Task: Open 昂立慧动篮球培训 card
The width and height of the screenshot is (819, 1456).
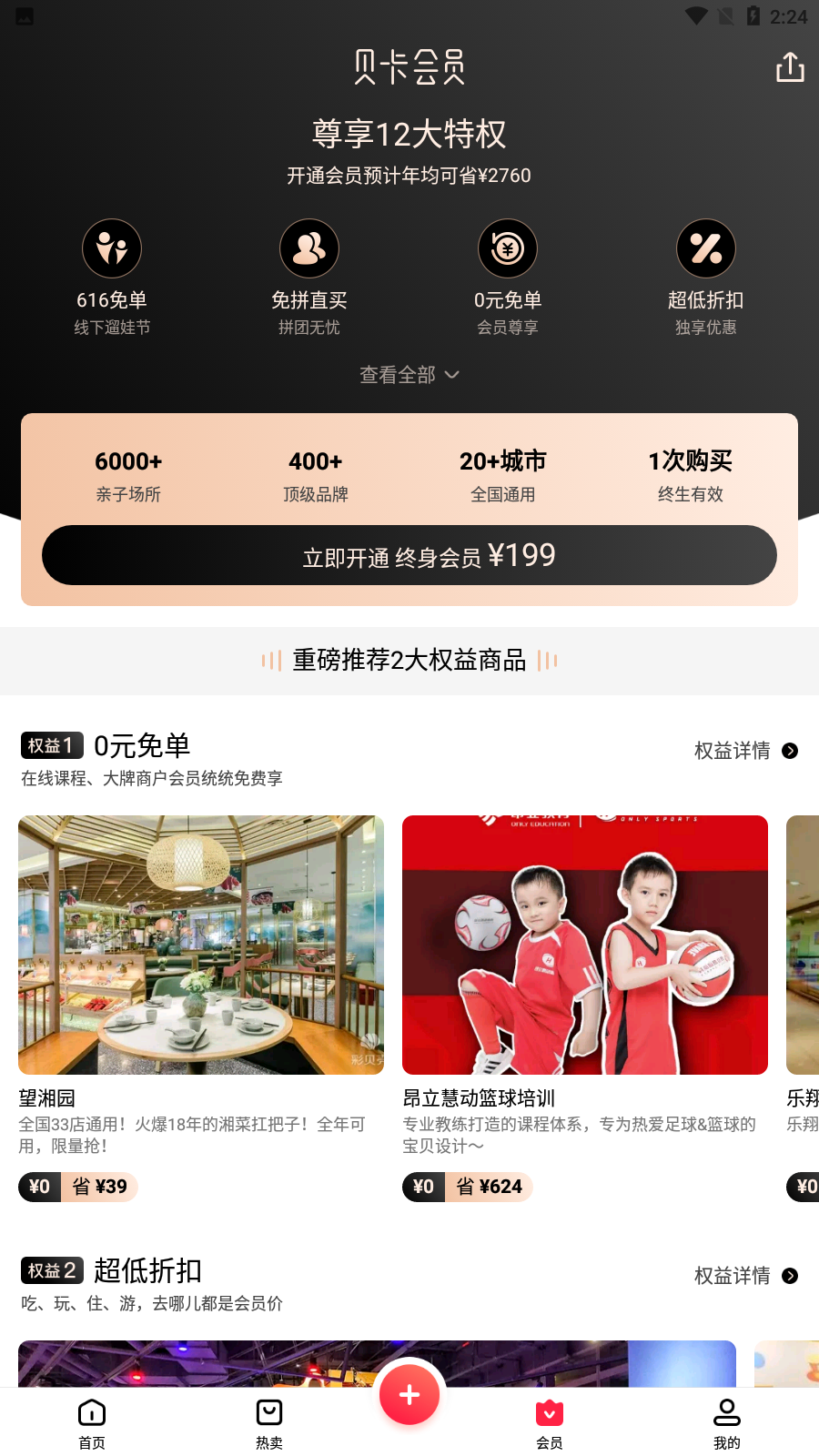Action: tap(585, 945)
